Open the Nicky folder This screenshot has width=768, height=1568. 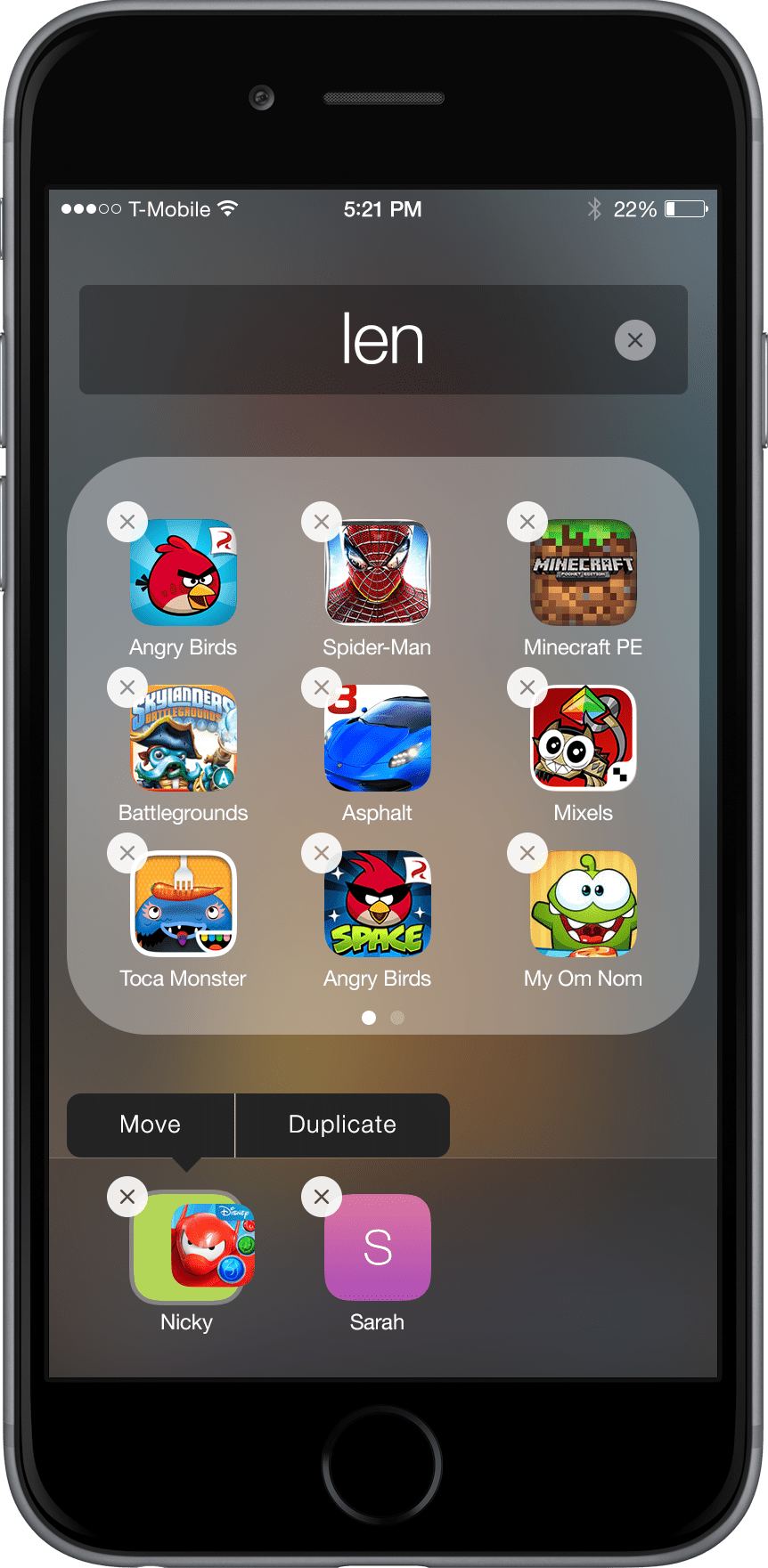pyautogui.click(x=187, y=1247)
